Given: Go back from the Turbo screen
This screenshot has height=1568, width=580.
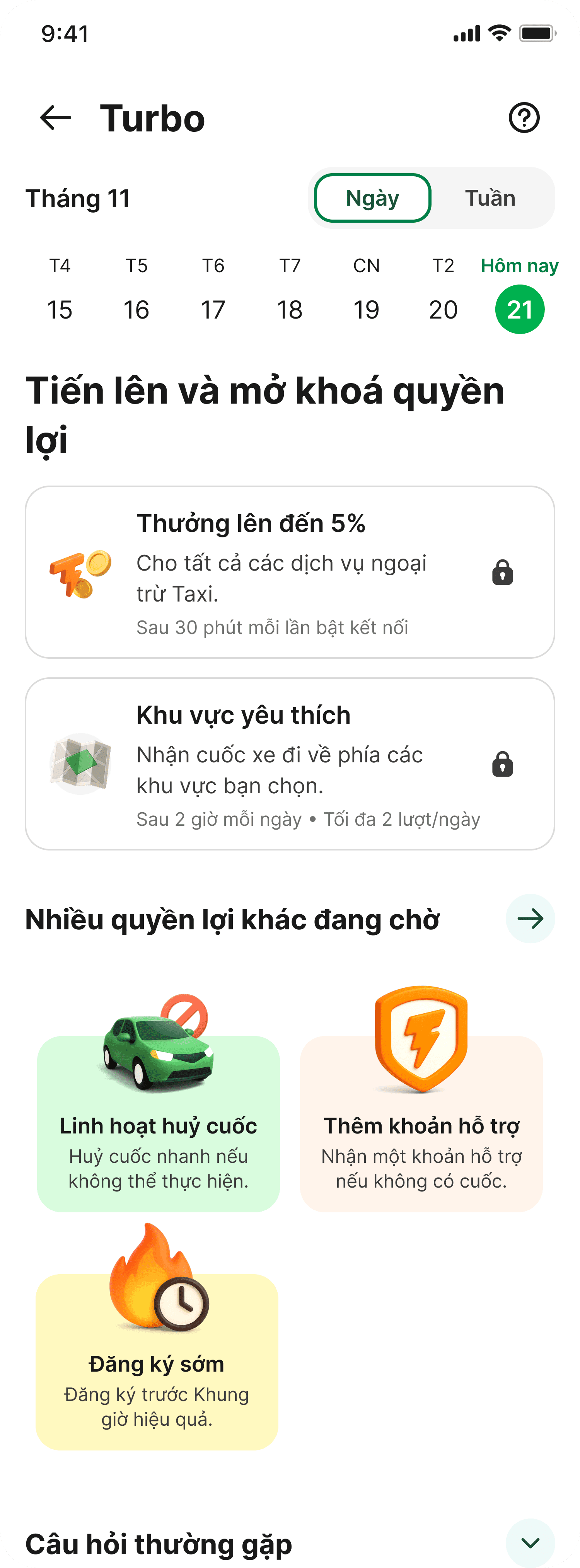Looking at the screenshot, I should [55, 118].
